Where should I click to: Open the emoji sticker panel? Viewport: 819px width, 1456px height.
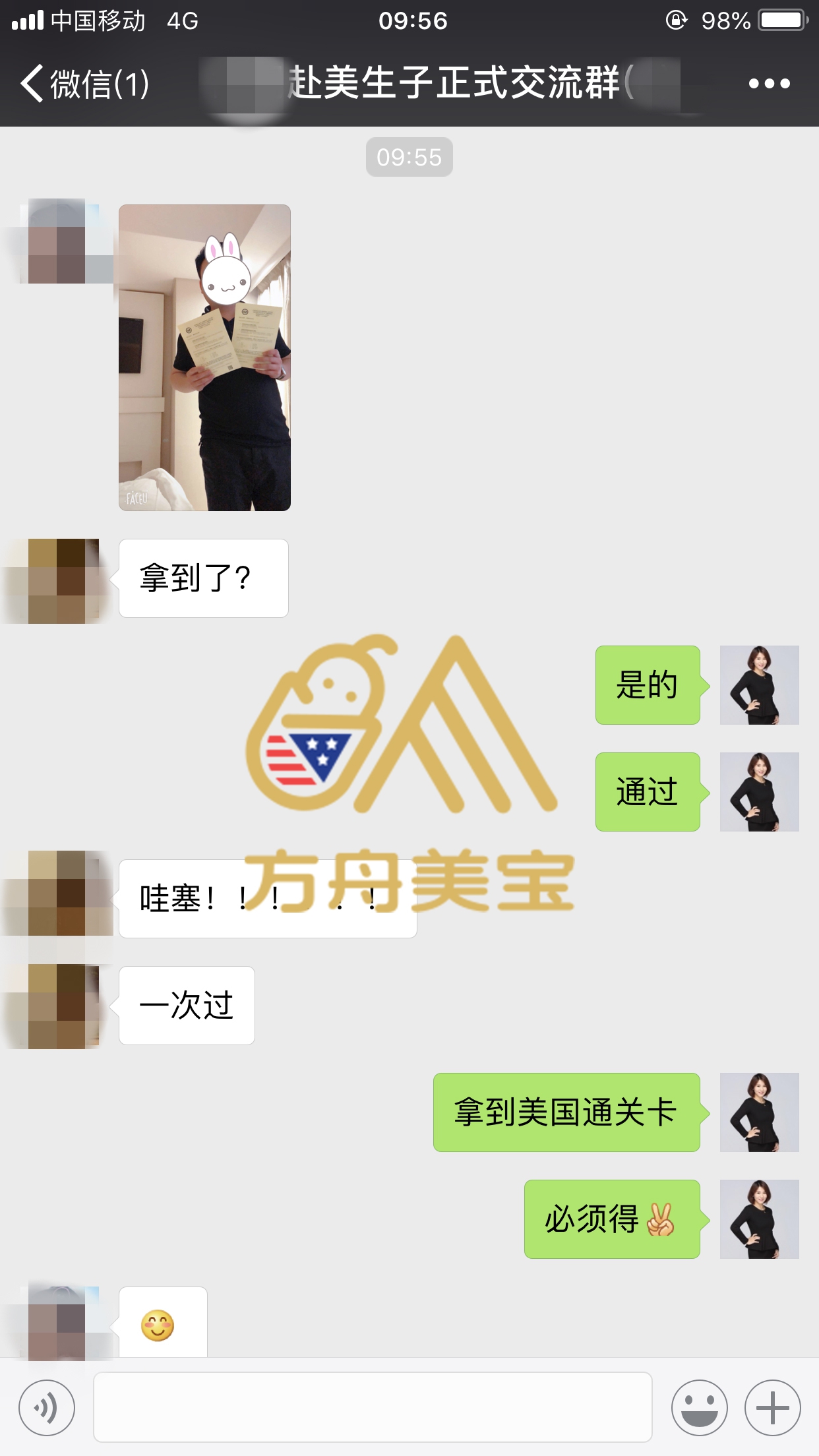(x=699, y=1408)
